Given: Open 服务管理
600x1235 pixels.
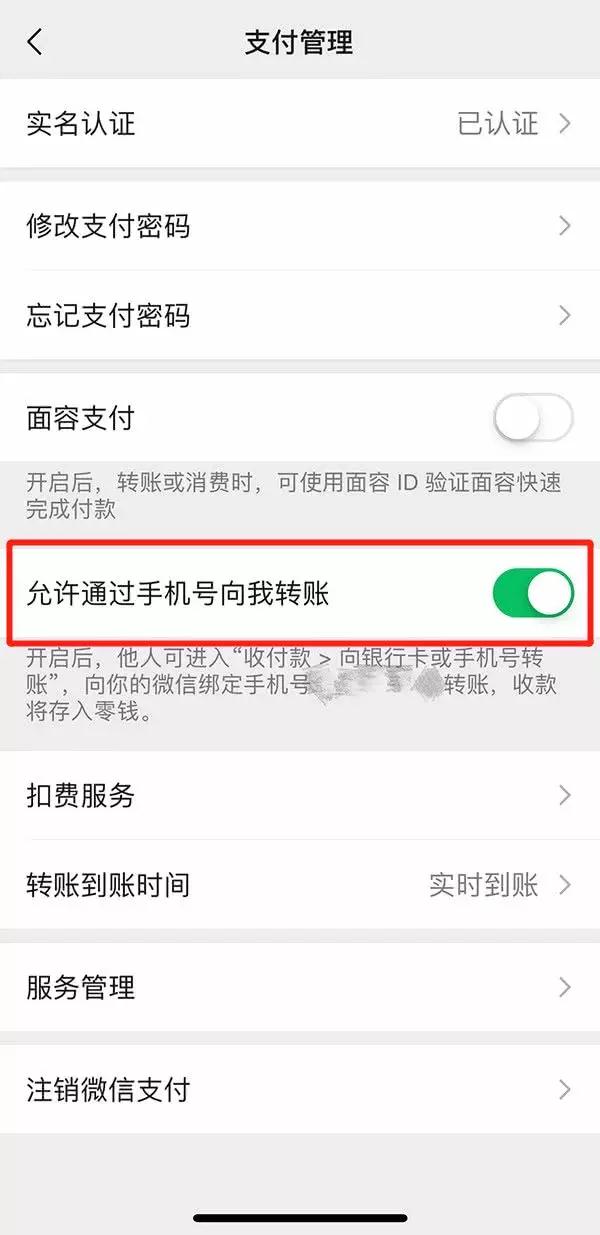Looking at the screenshot, I should click(300, 988).
